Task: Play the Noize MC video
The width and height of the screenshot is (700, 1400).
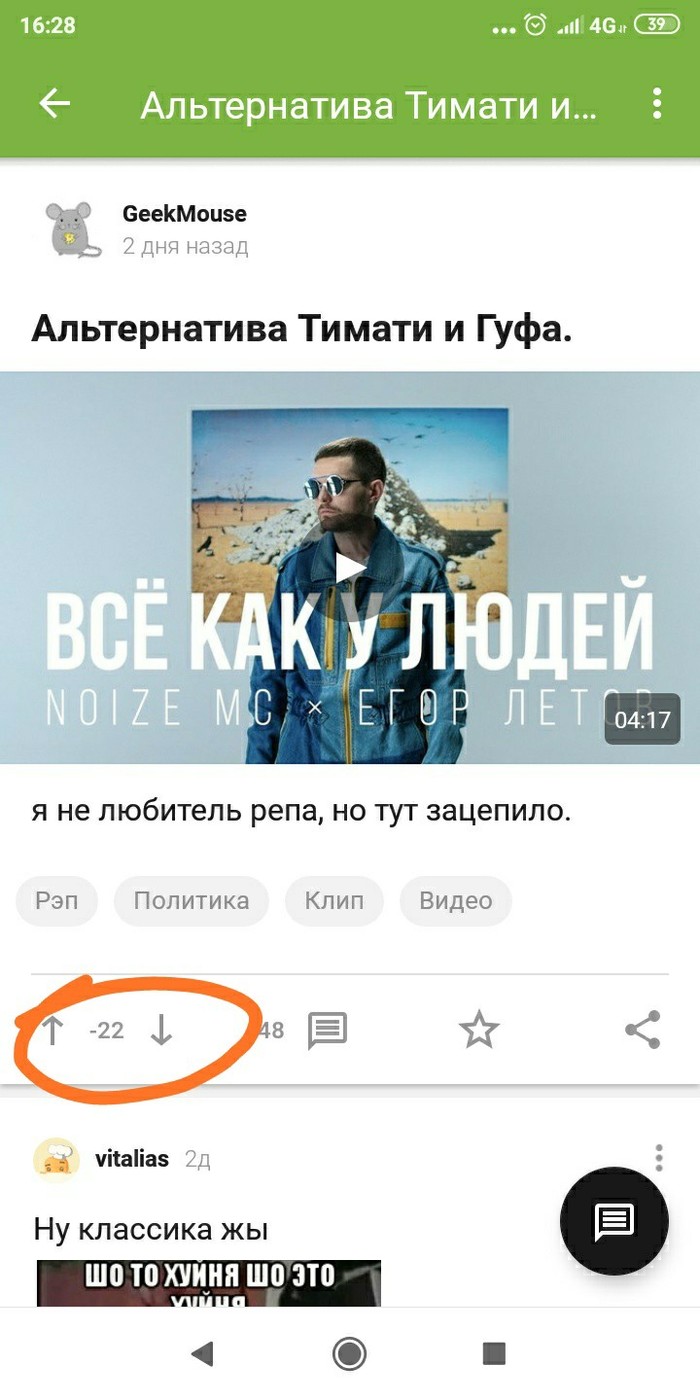Action: (x=350, y=568)
